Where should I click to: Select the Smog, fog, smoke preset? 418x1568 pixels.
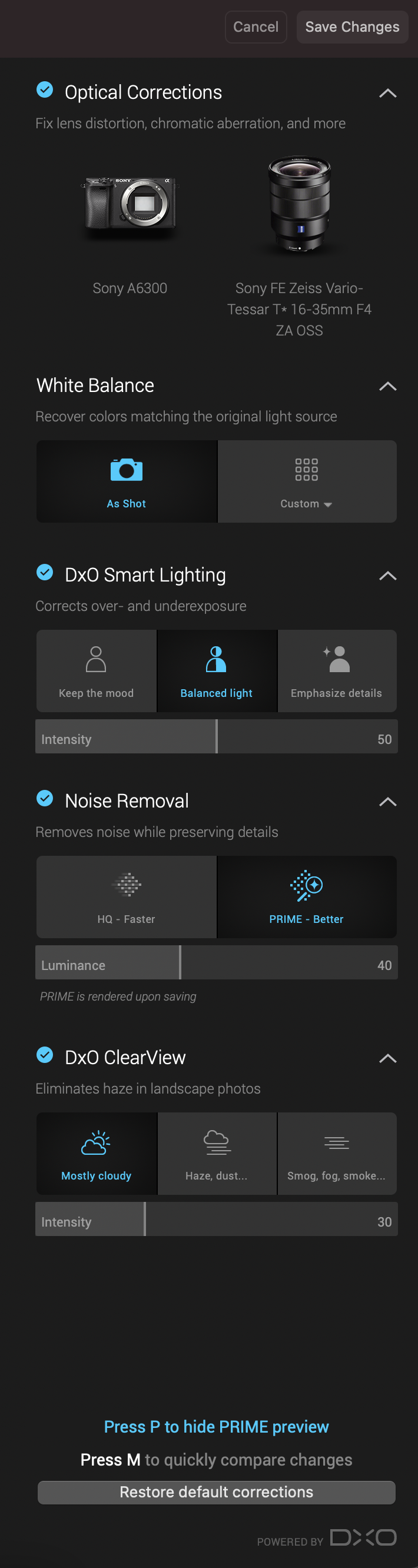click(337, 1154)
